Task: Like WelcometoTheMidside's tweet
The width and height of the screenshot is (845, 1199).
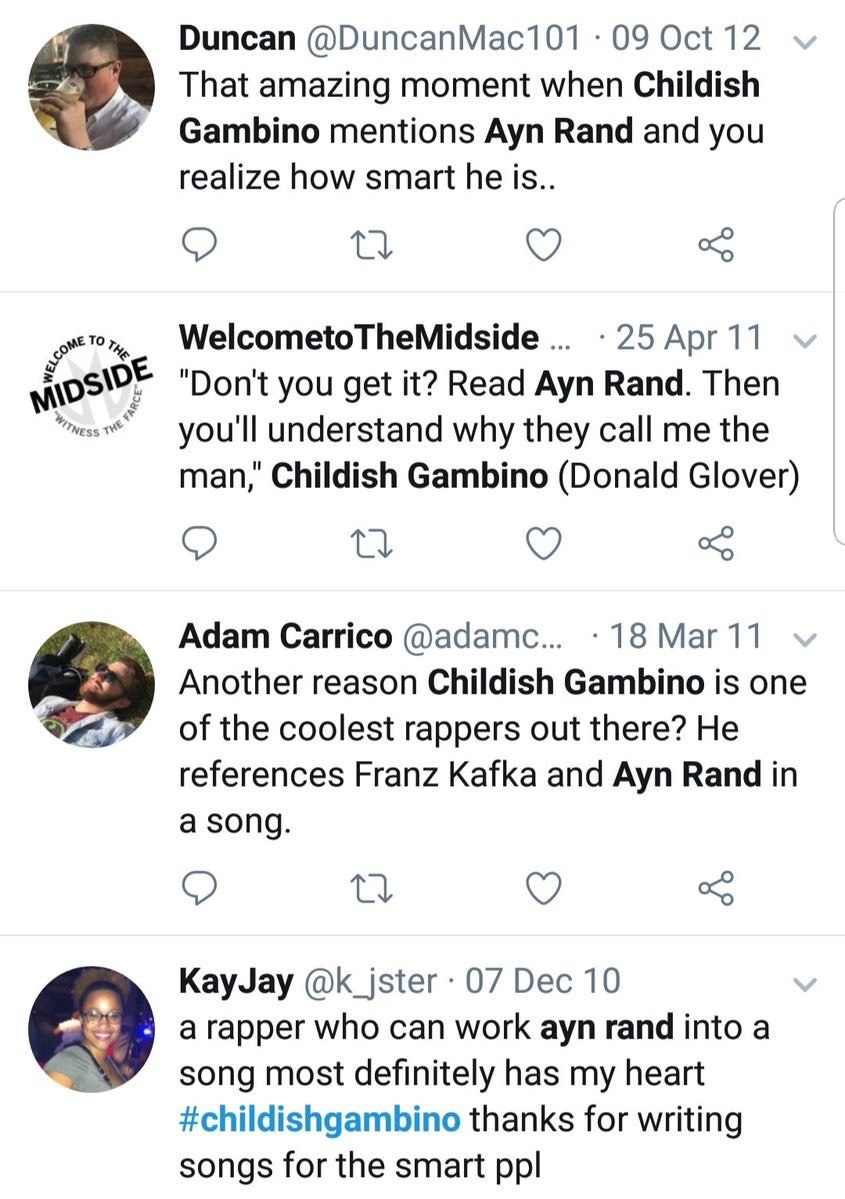Action: [544, 542]
